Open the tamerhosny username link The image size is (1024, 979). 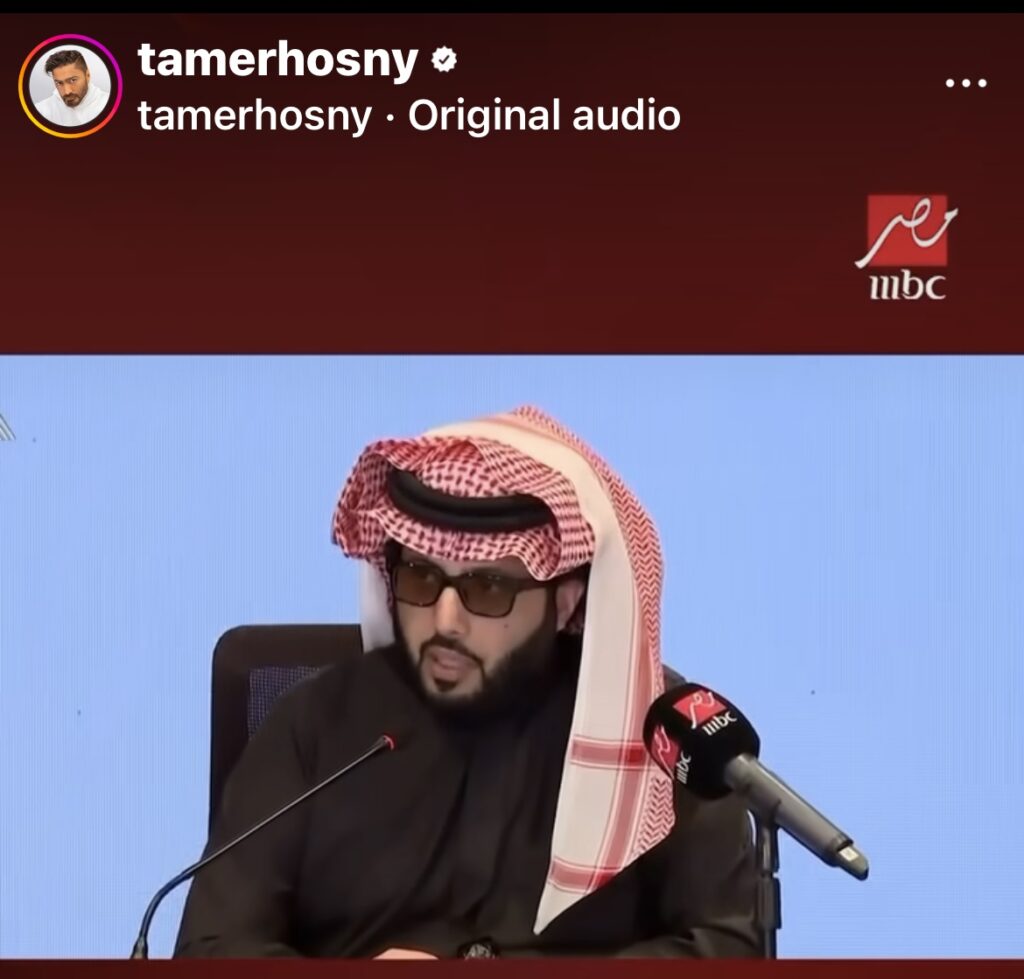tap(277, 61)
